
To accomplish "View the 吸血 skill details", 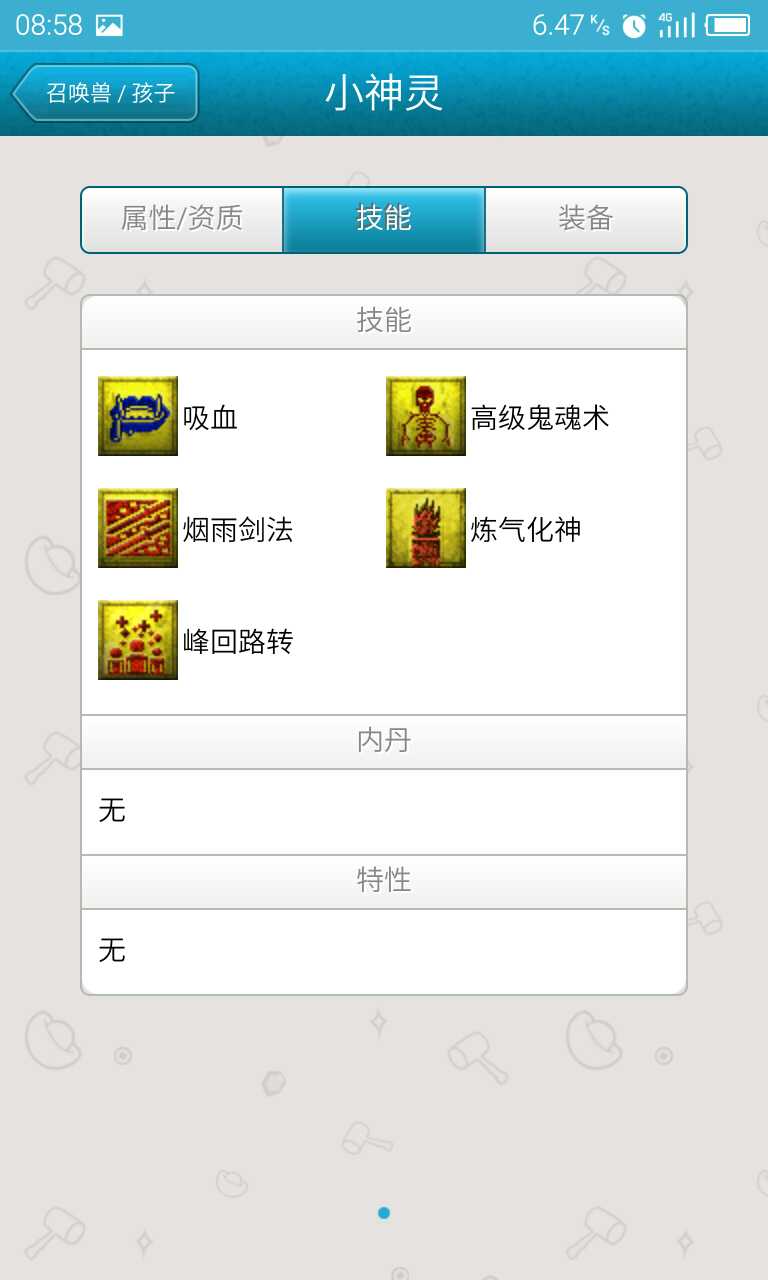I will (168, 416).
